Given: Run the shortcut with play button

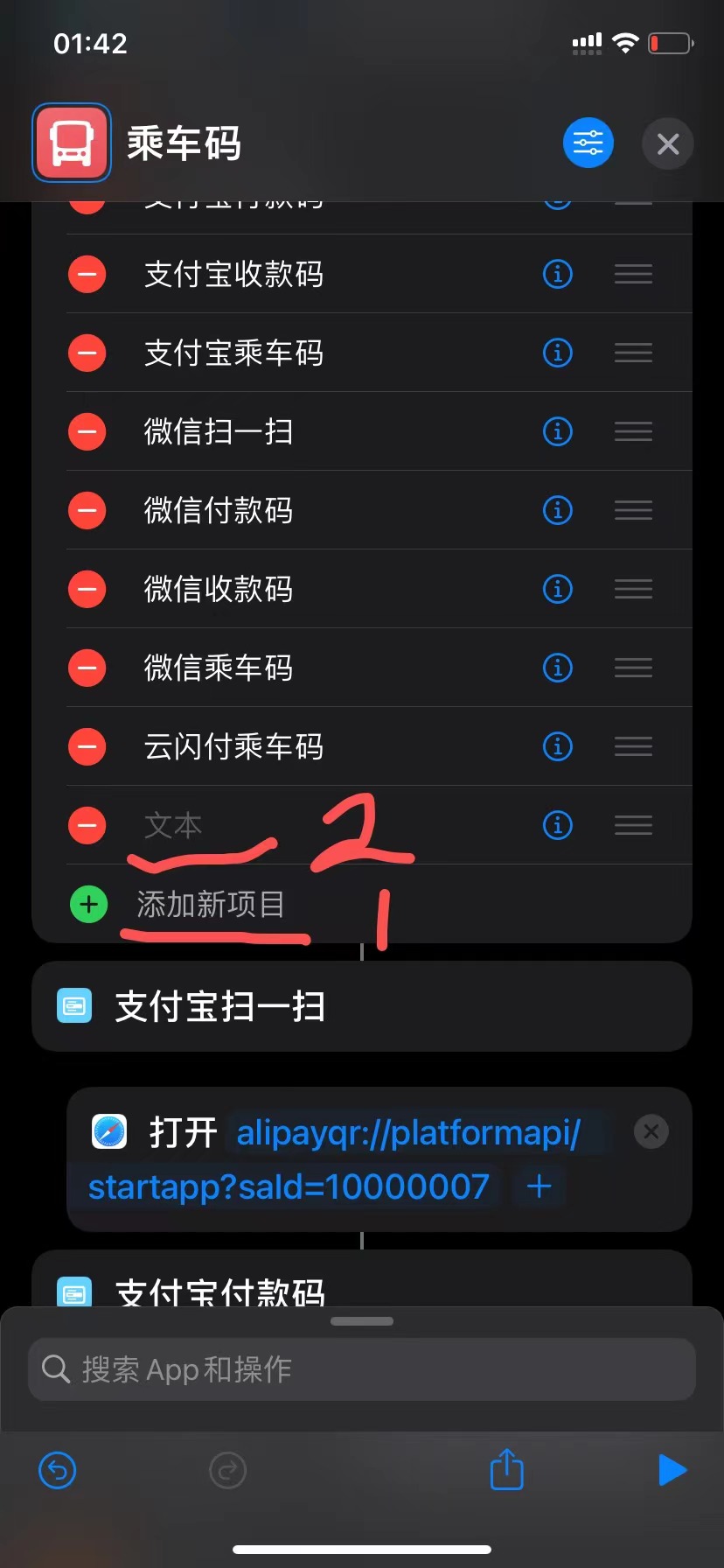Looking at the screenshot, I should coord(672,1470).
